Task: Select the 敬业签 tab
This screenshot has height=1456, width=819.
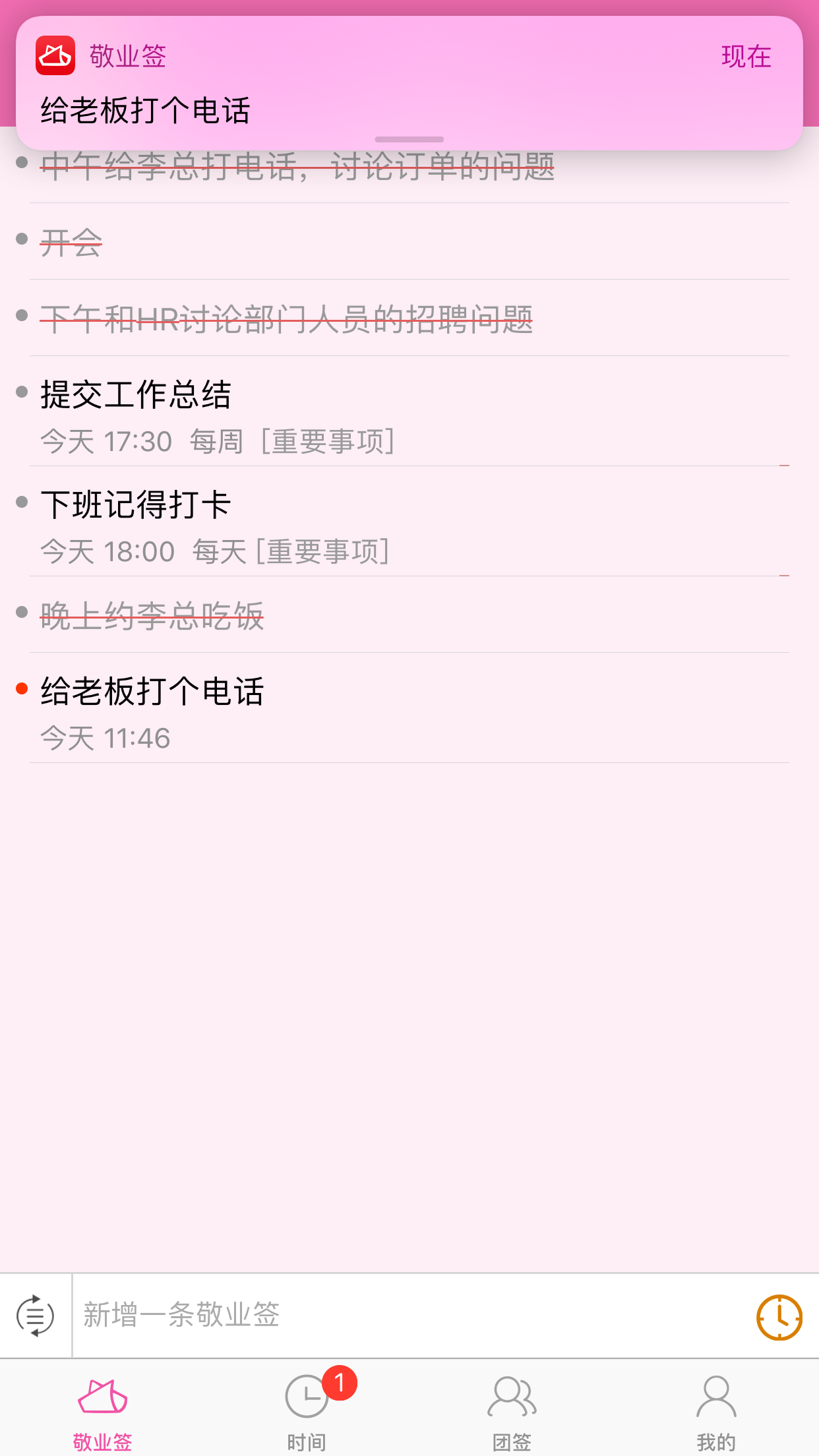Action: [x=103, y=1407]
